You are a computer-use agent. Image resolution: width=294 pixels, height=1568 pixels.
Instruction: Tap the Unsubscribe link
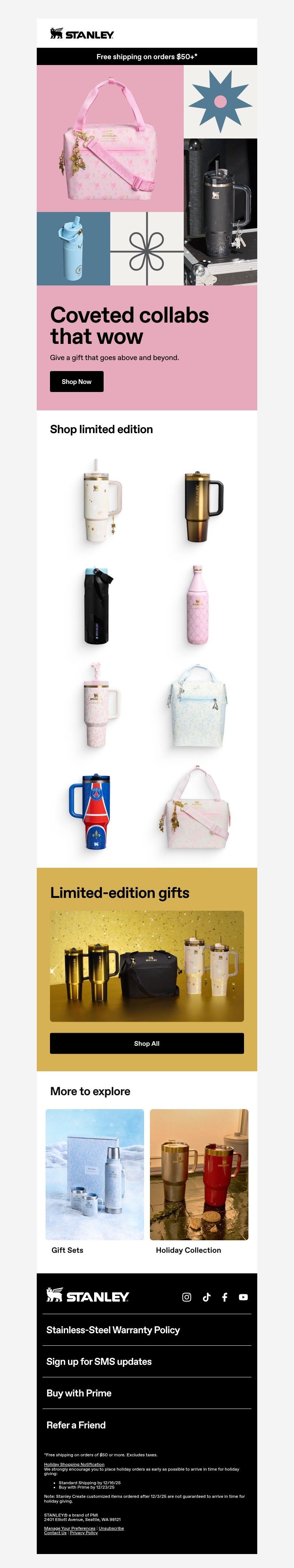tap(111, 1528)
